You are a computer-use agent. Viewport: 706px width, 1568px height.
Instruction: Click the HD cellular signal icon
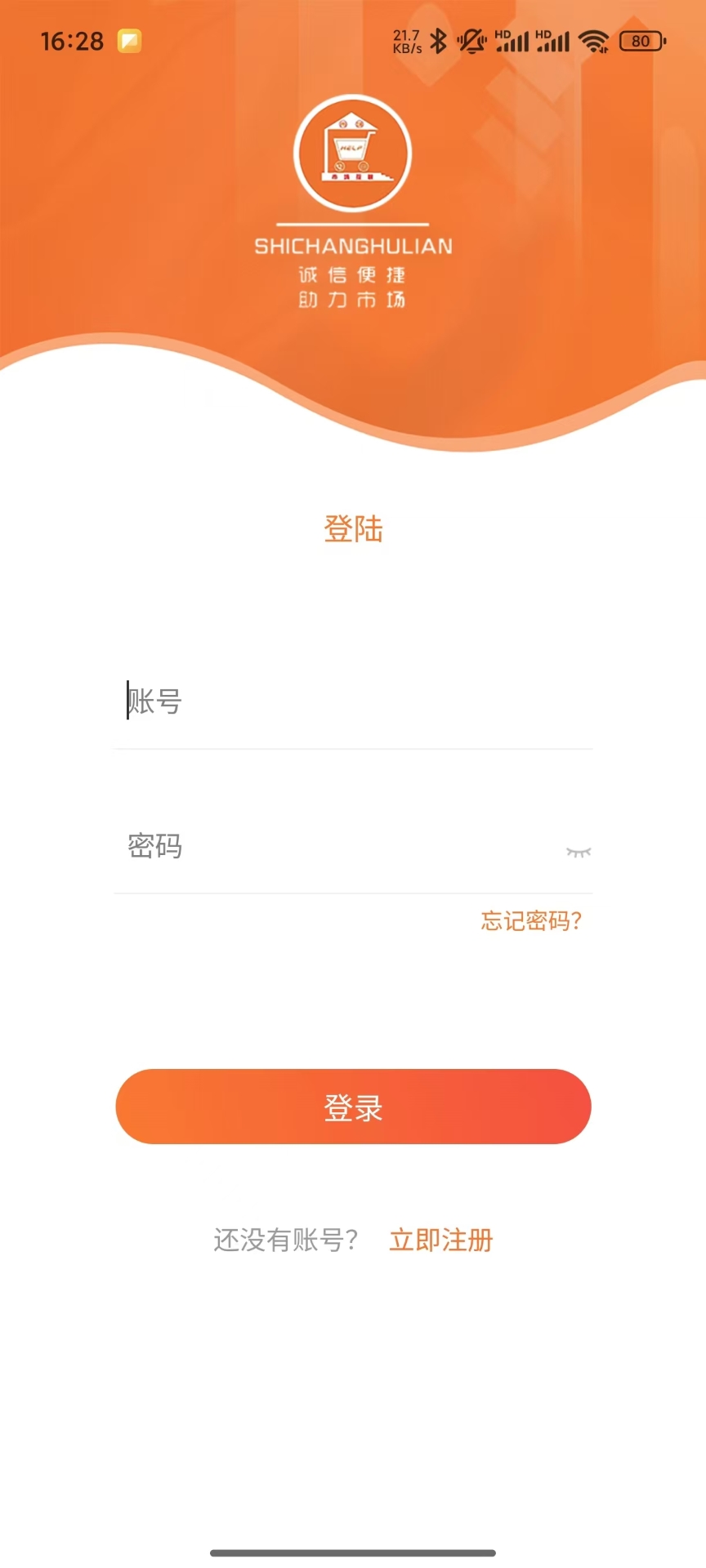(x=511, y=39)
